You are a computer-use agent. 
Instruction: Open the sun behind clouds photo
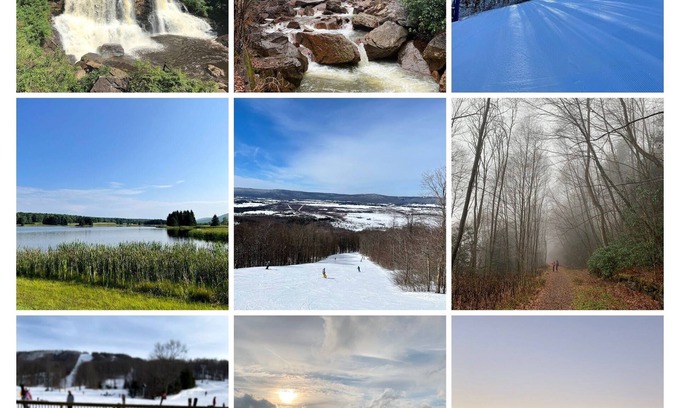(x=340, y=362)
